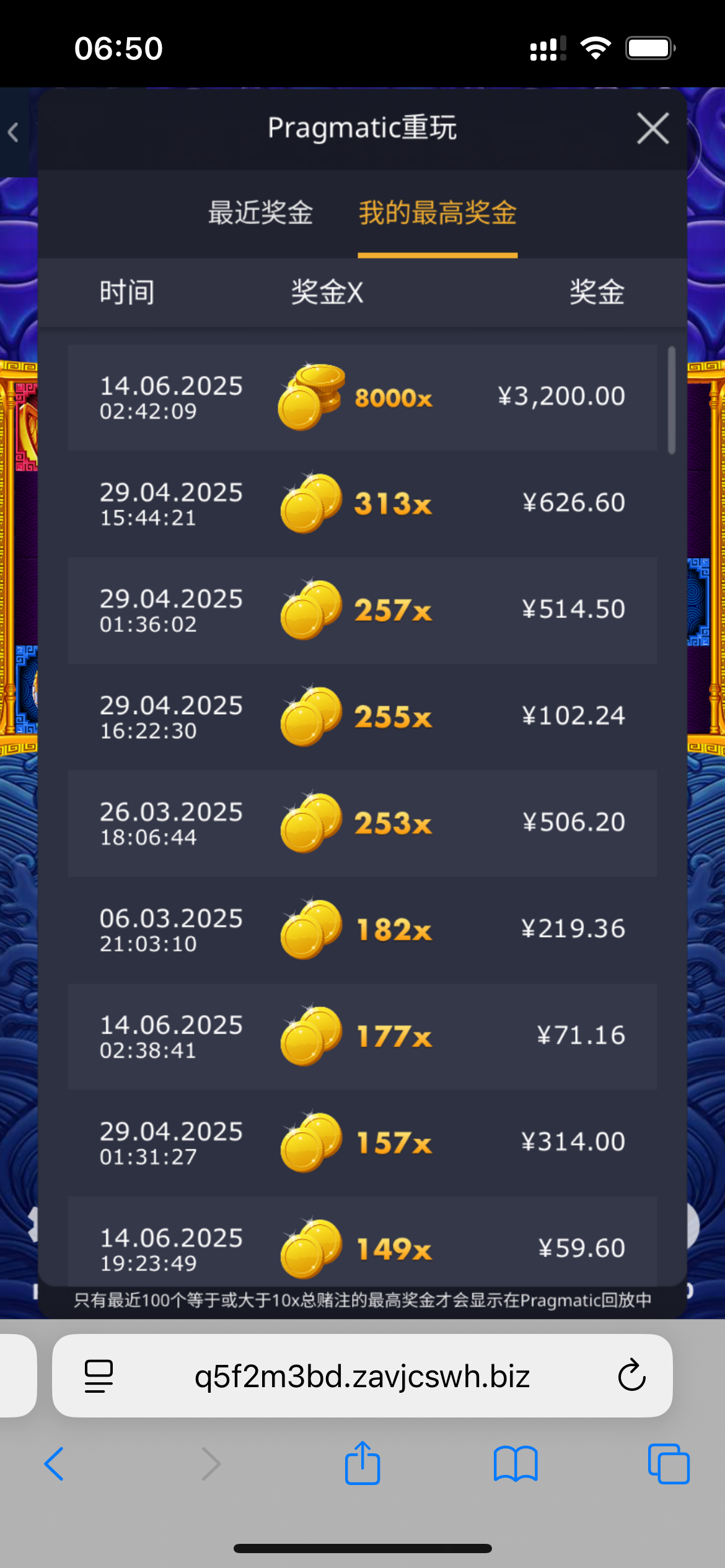Open the 313x replay for ¥626.60
This screenshot has height=1568, width=725.
pos(362,503)
